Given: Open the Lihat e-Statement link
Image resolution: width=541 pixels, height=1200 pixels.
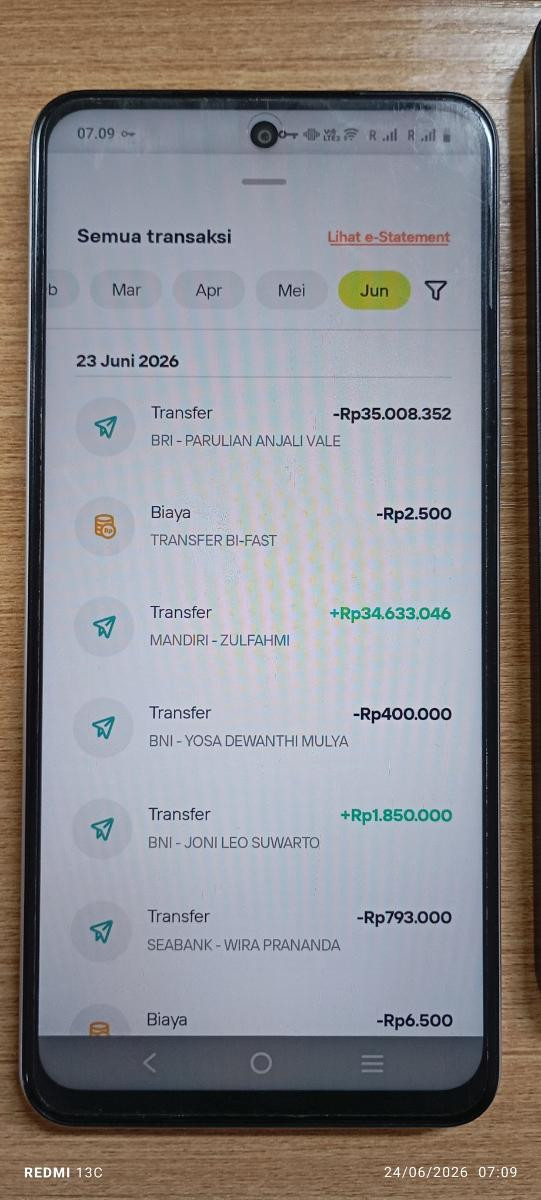Looking at the screenshot, I should 389,237.
